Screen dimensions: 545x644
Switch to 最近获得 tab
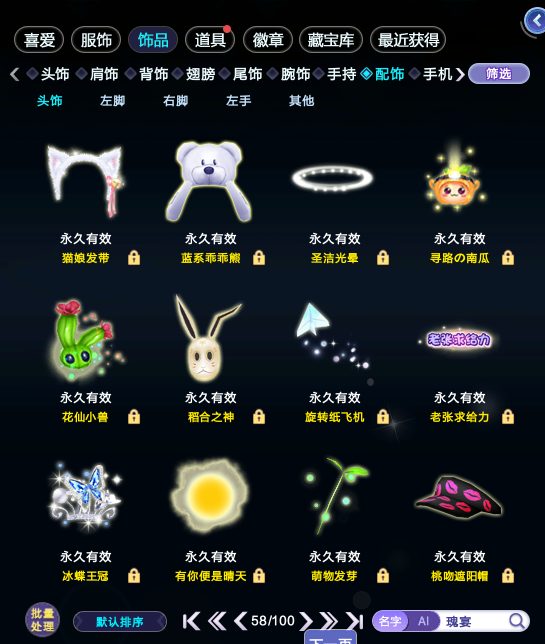(x=408, y=40)
